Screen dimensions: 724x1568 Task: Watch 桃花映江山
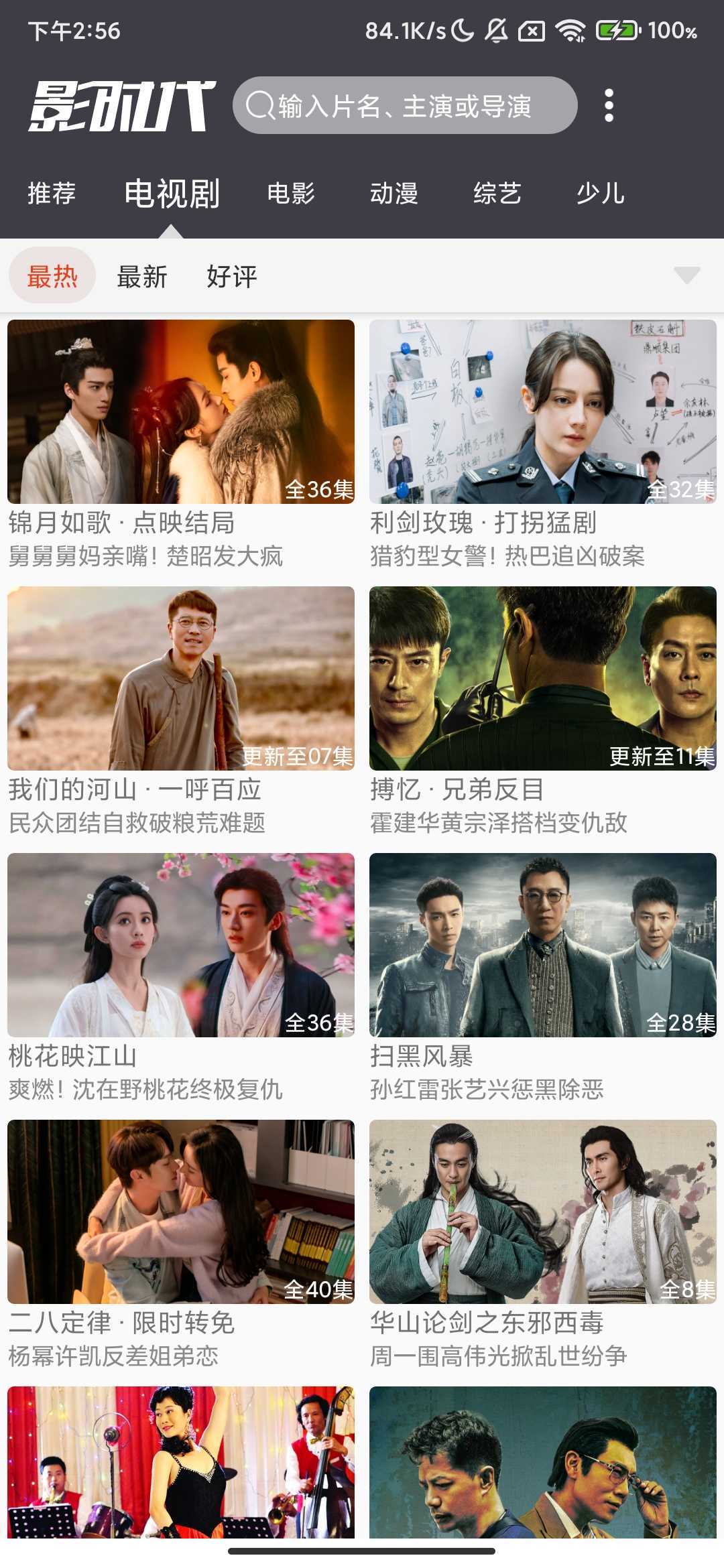(181, 945)
